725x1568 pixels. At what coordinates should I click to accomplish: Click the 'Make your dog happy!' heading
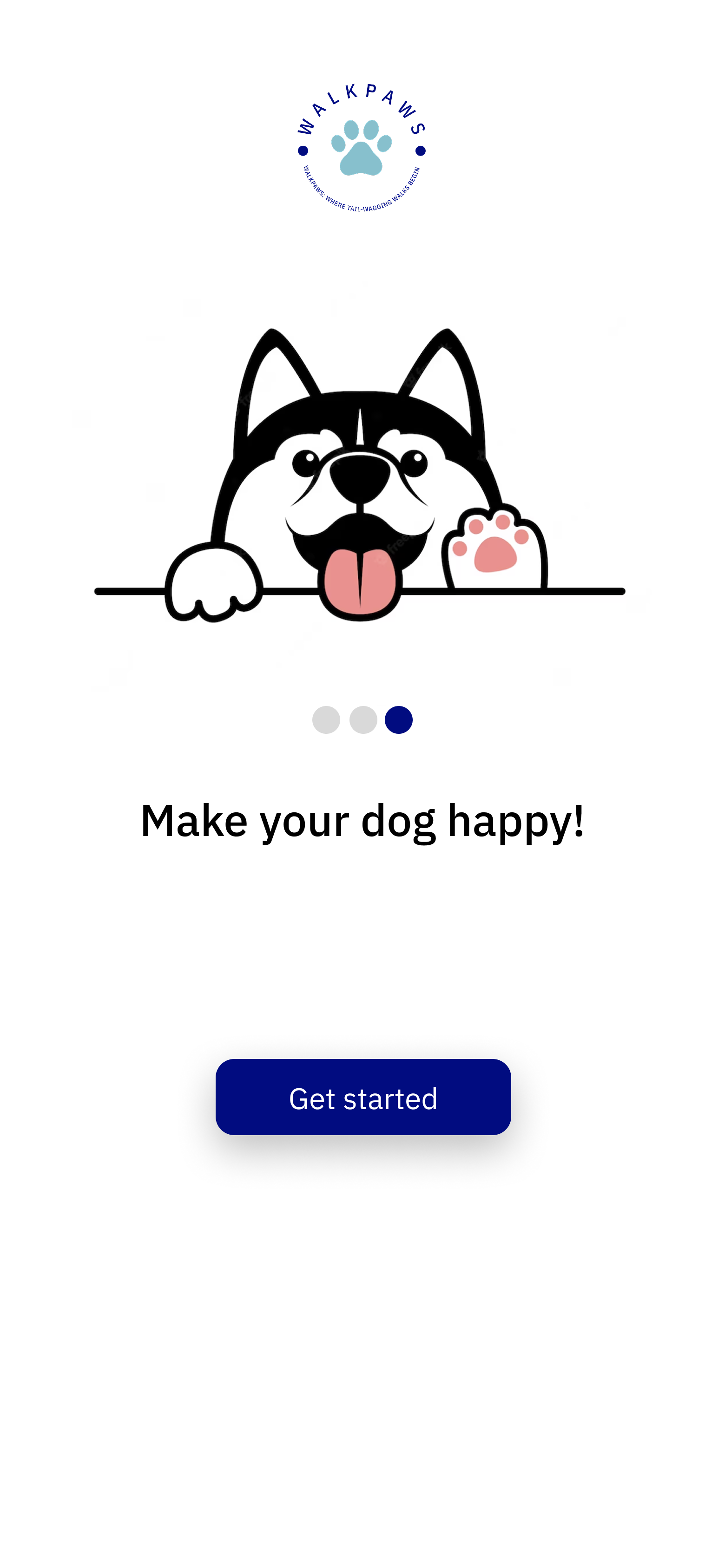click(x=362, y=821)
